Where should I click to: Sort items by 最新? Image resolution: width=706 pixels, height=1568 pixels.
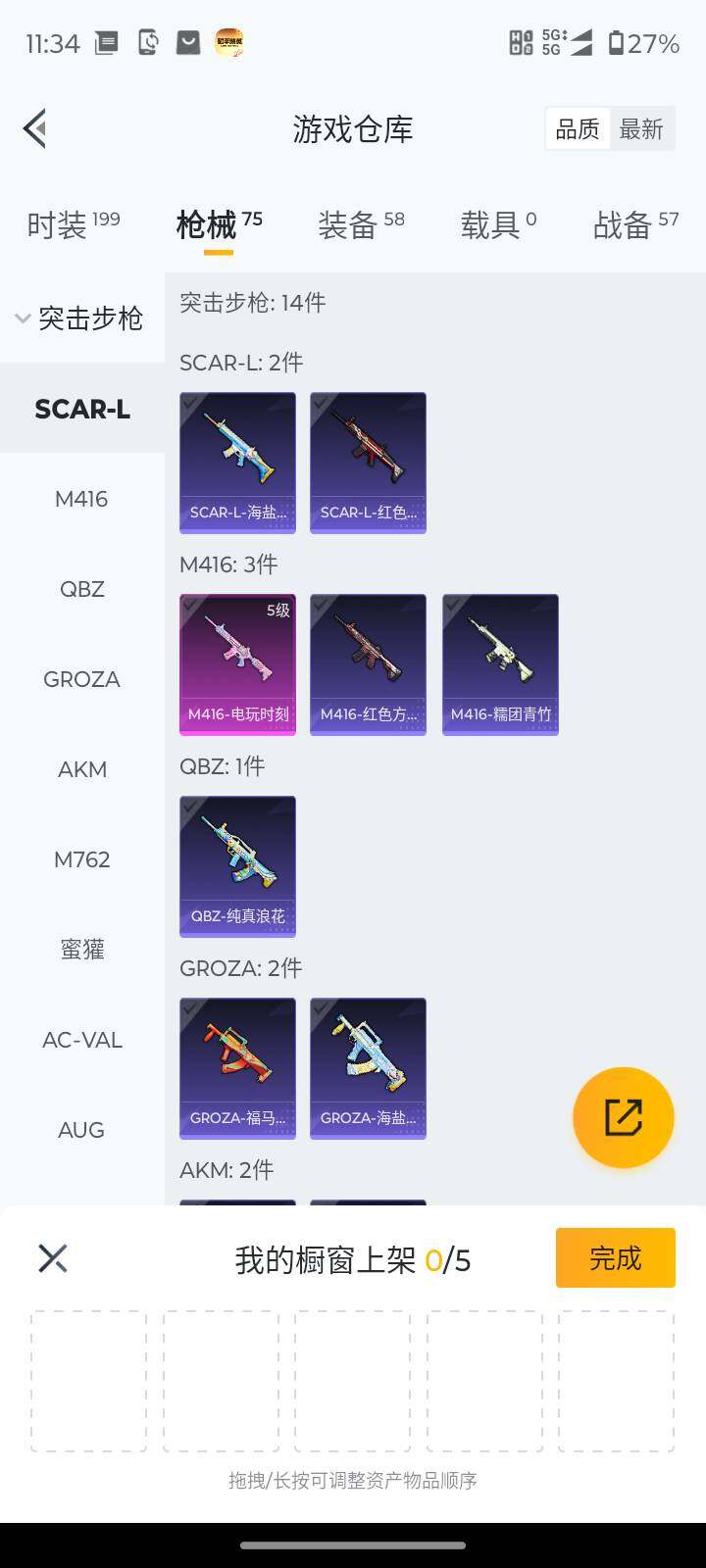[641, 129]
